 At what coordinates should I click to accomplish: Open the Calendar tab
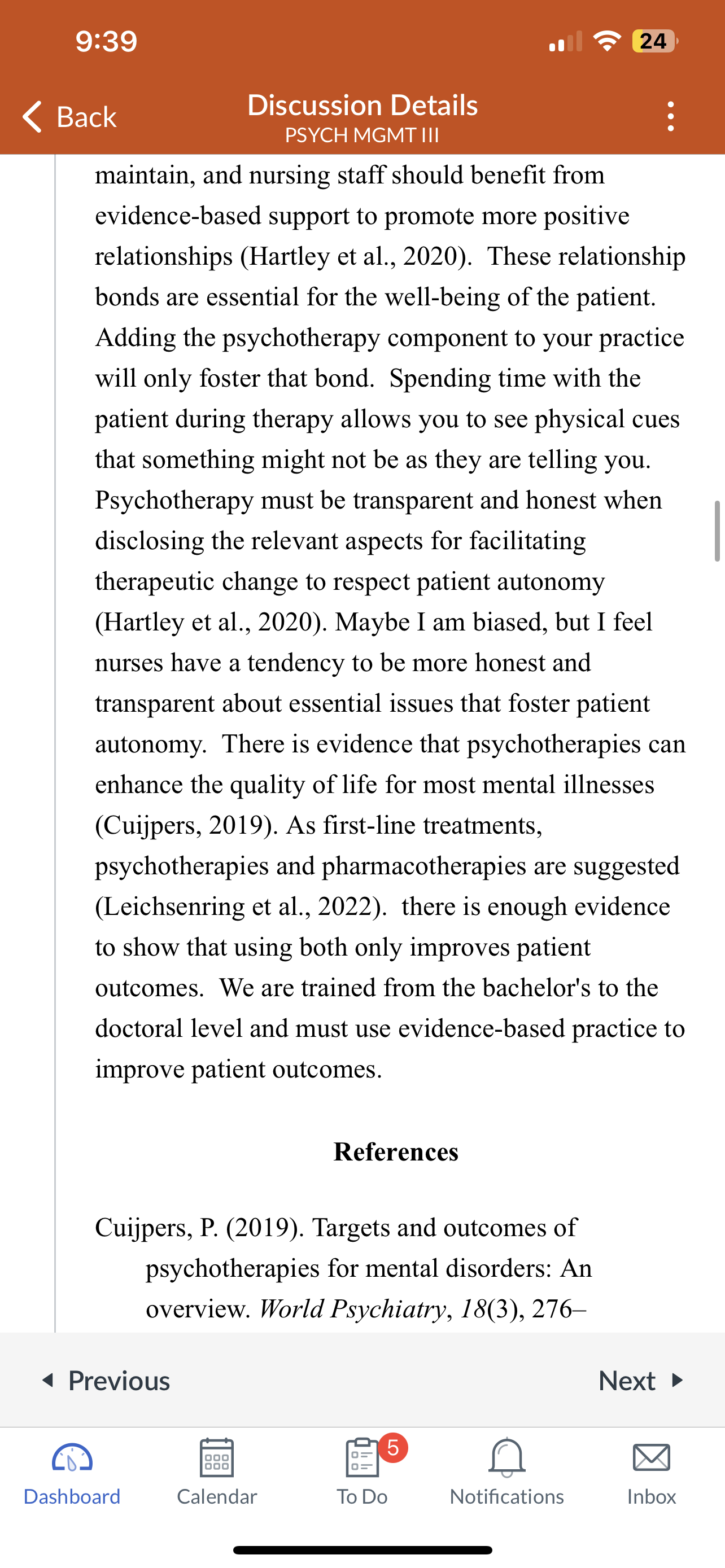click(x=217, y=1473)
